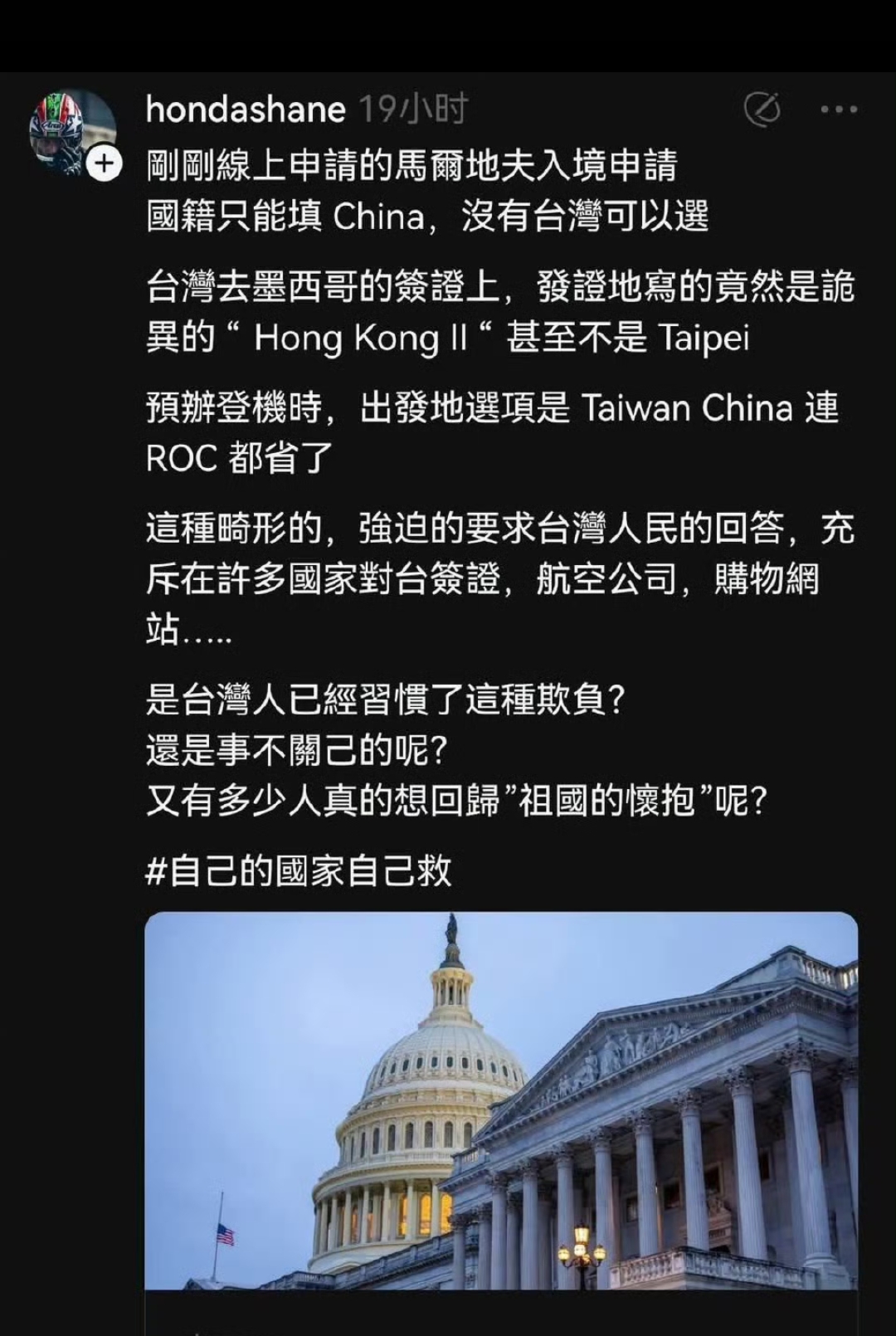This screenshot has width=896, height=1336.
Task: Follow hondashane via the plus badge
Action: pos(104,164)
